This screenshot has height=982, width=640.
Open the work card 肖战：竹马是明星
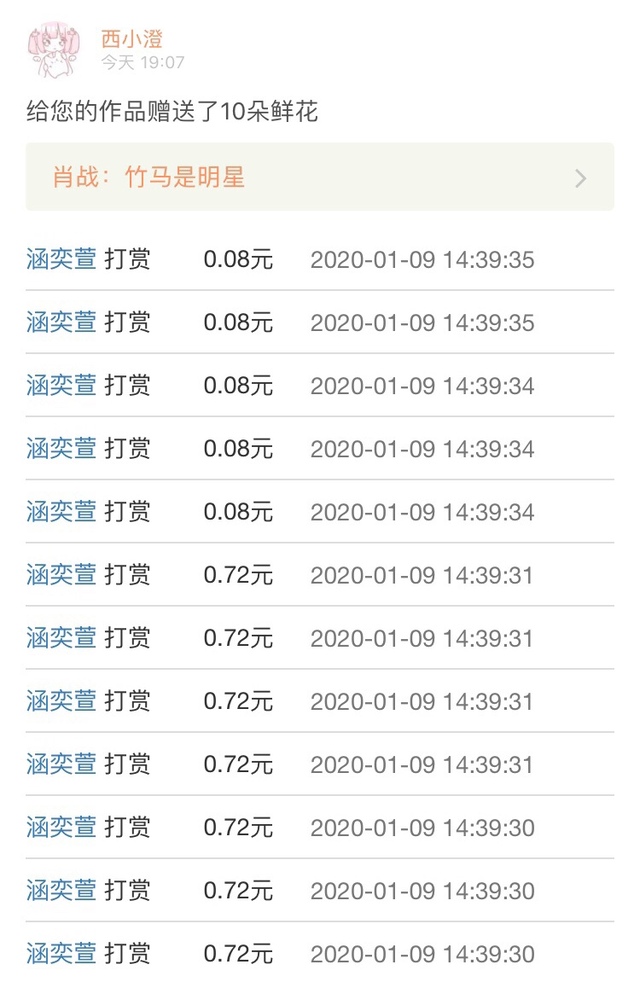tap(319, 178)
